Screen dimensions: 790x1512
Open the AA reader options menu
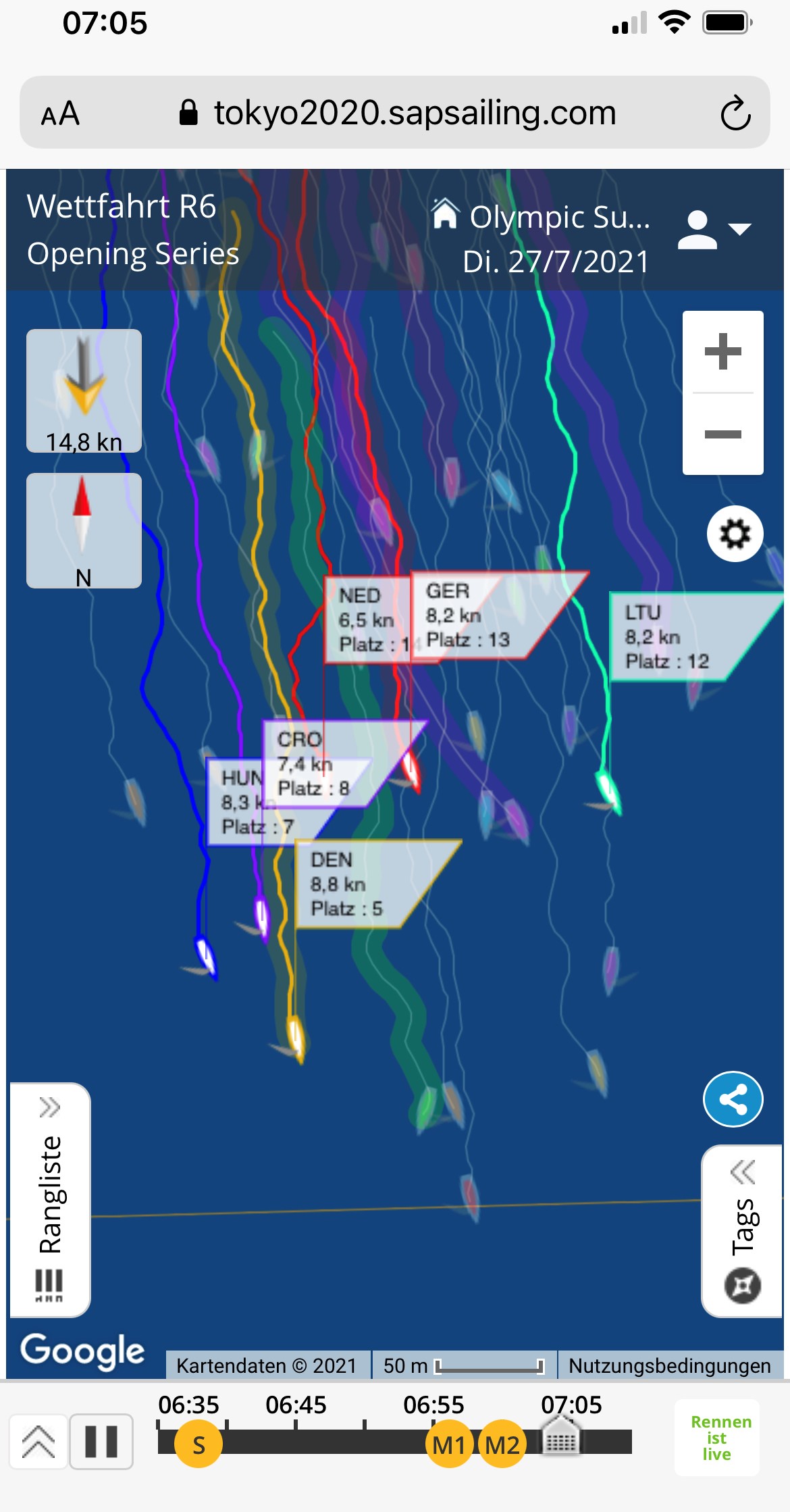[61, 114]
